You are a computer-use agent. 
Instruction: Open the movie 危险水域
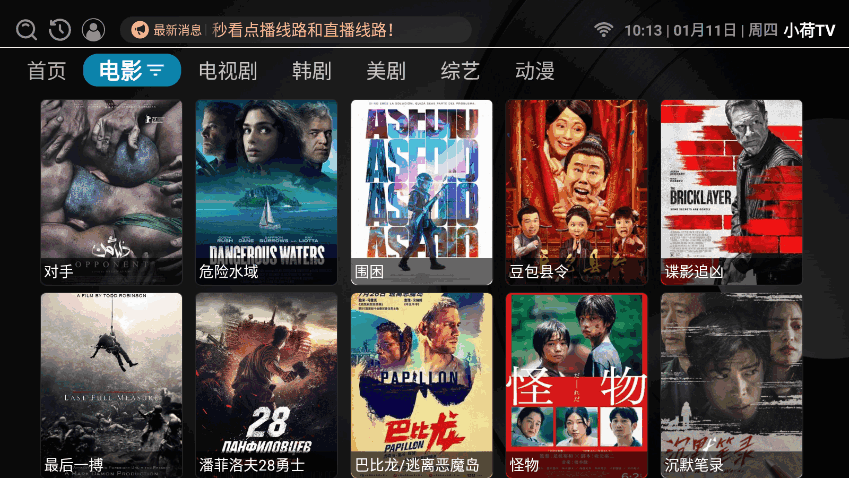[266, 192]
